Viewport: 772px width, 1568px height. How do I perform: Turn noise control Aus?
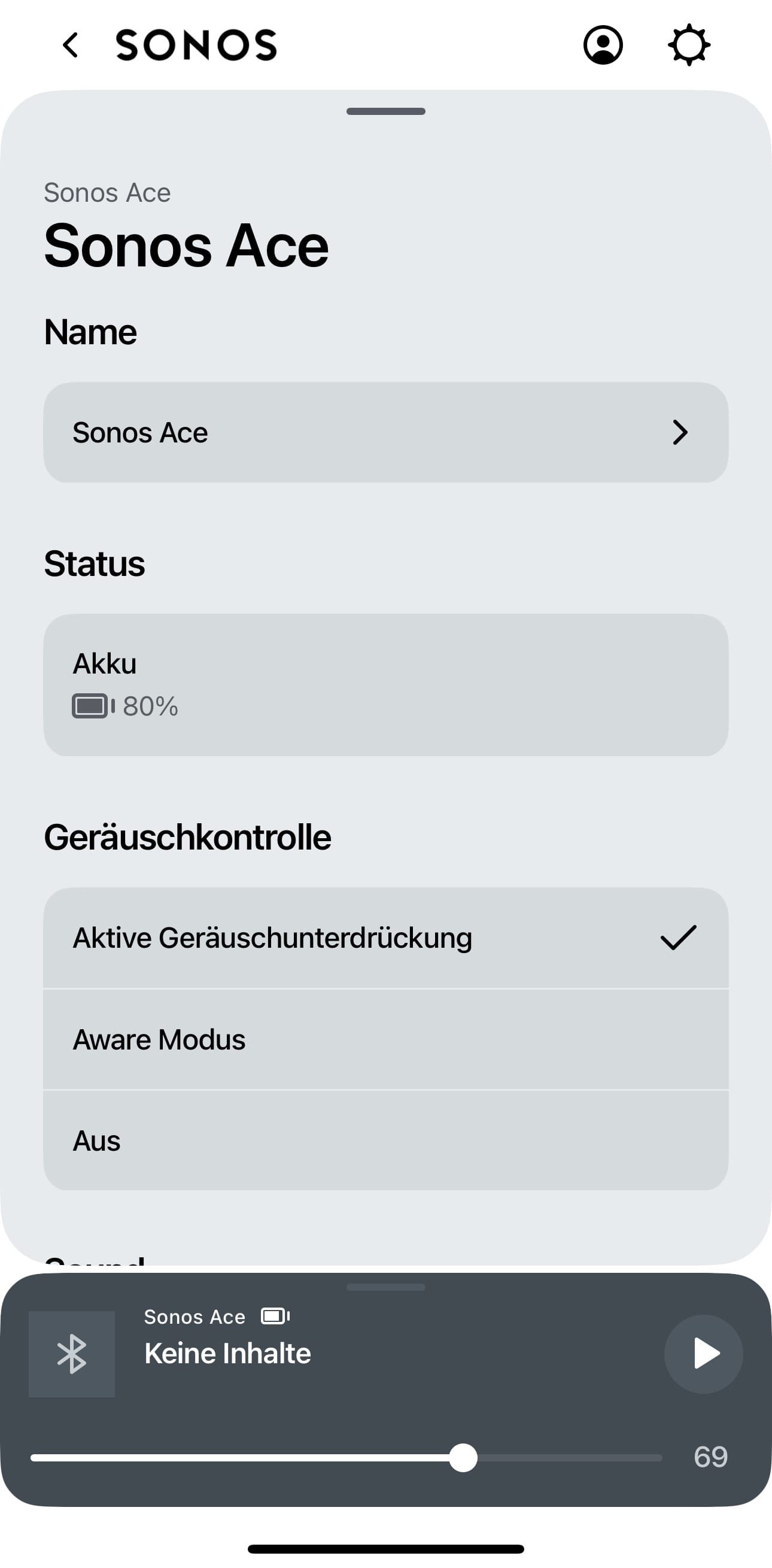coord(385,1141)
